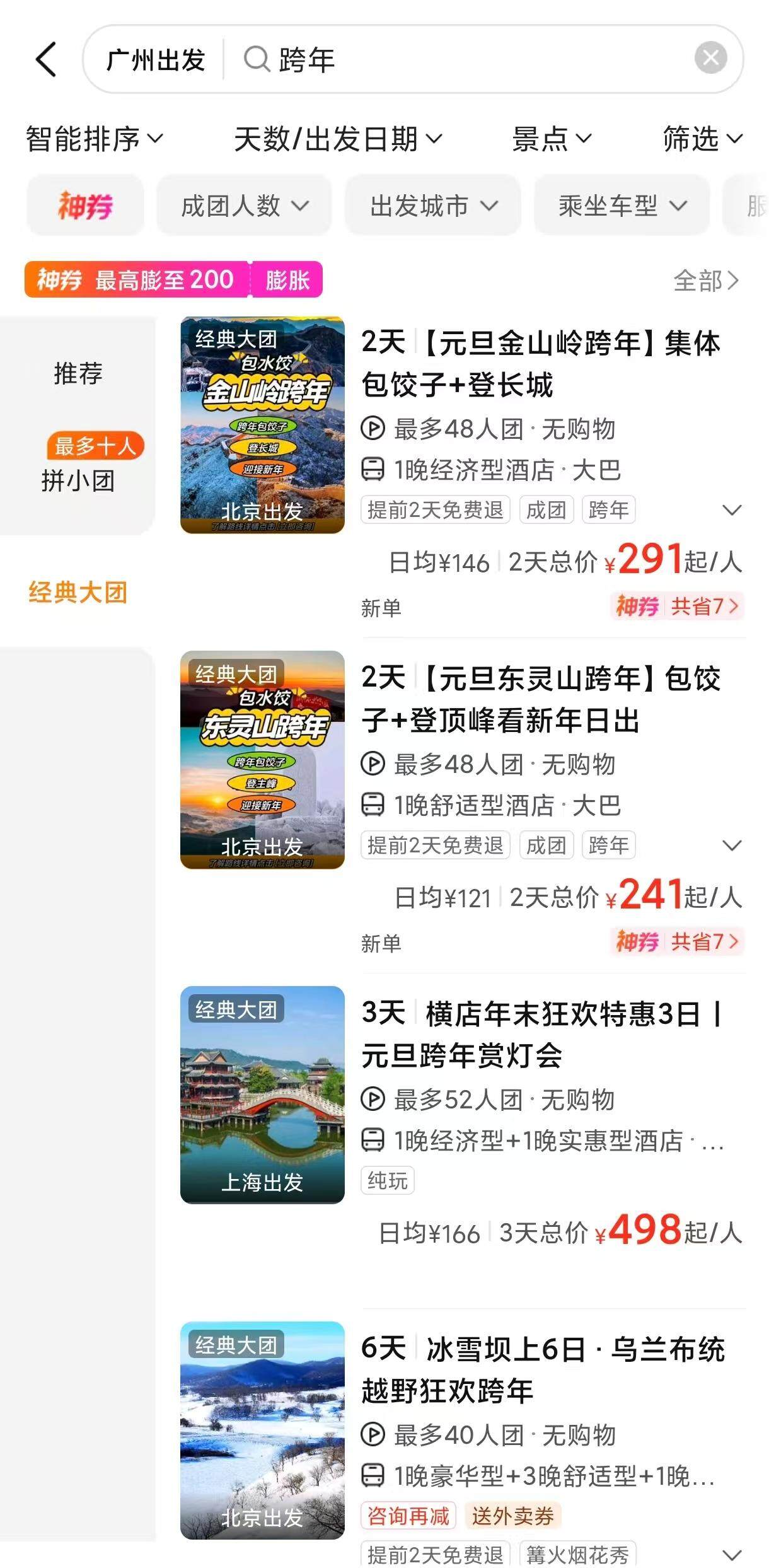Expand tags on the 东灵山跨年 tour

[x=731, y=845]
